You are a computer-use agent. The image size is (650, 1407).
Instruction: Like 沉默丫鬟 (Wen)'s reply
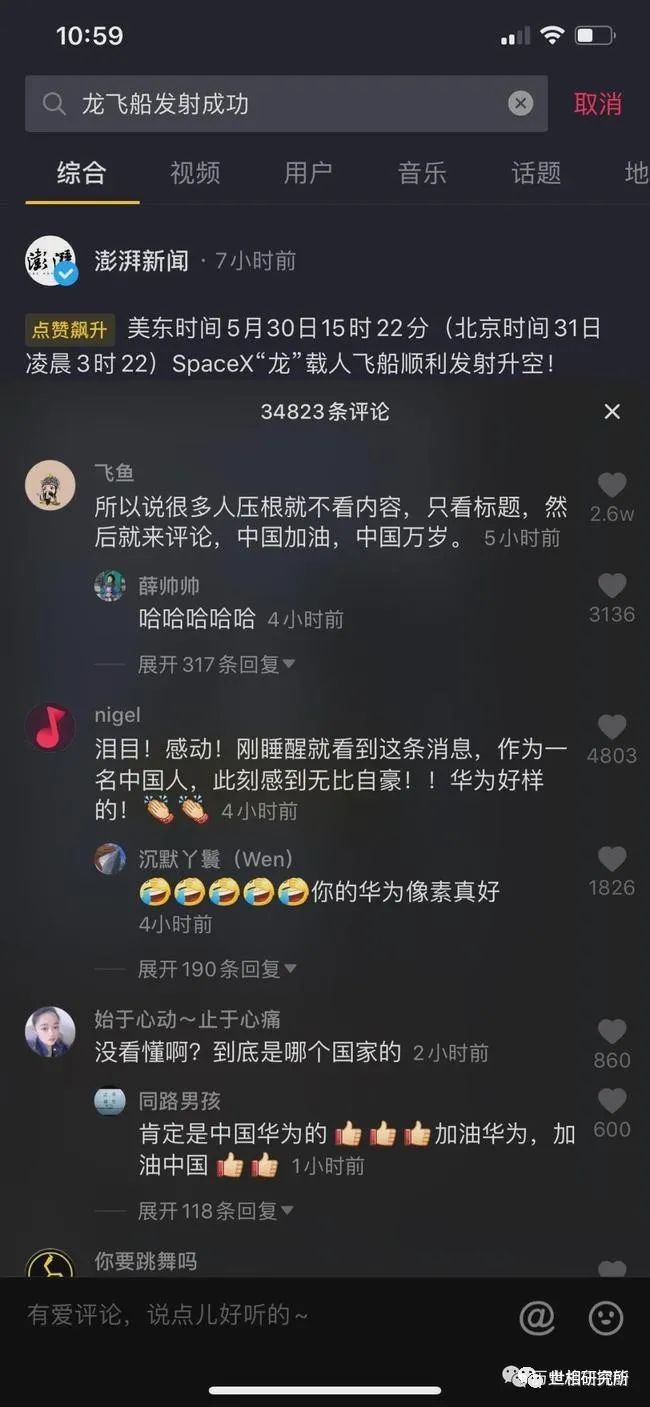pos(612,860)
